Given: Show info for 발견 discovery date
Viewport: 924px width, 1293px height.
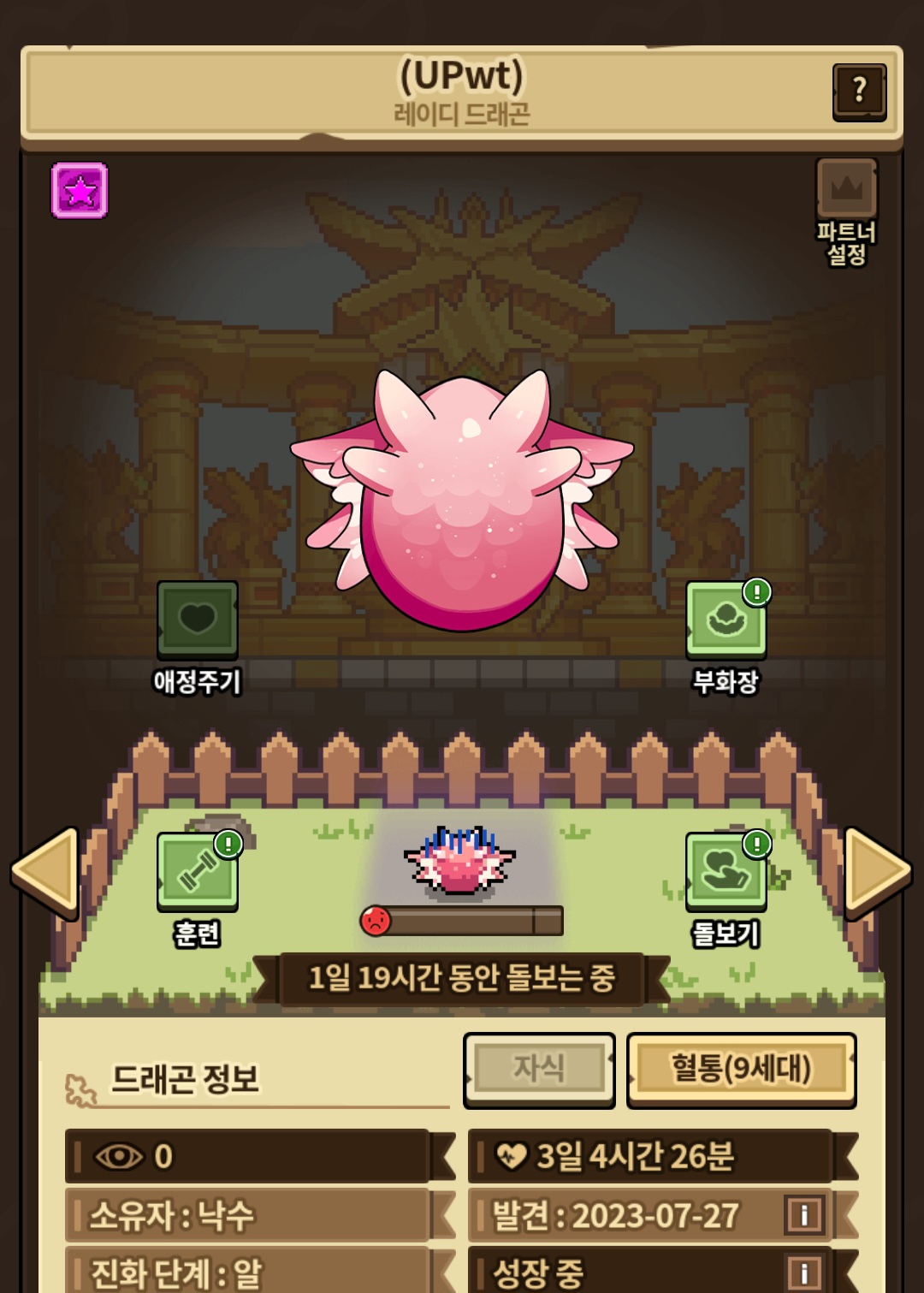Looking at the screenshot, I should point(804,1214).
